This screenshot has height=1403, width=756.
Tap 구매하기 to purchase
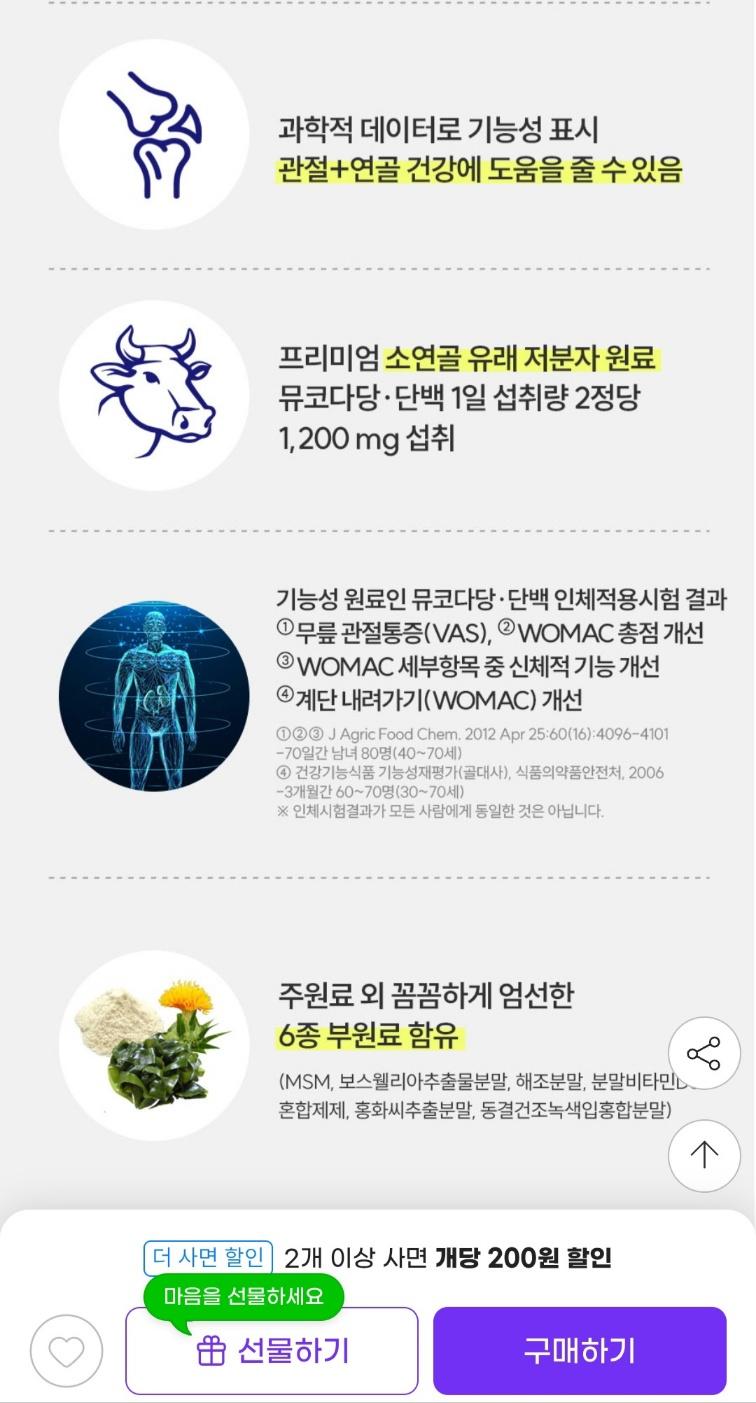(x=579, y=1351)
